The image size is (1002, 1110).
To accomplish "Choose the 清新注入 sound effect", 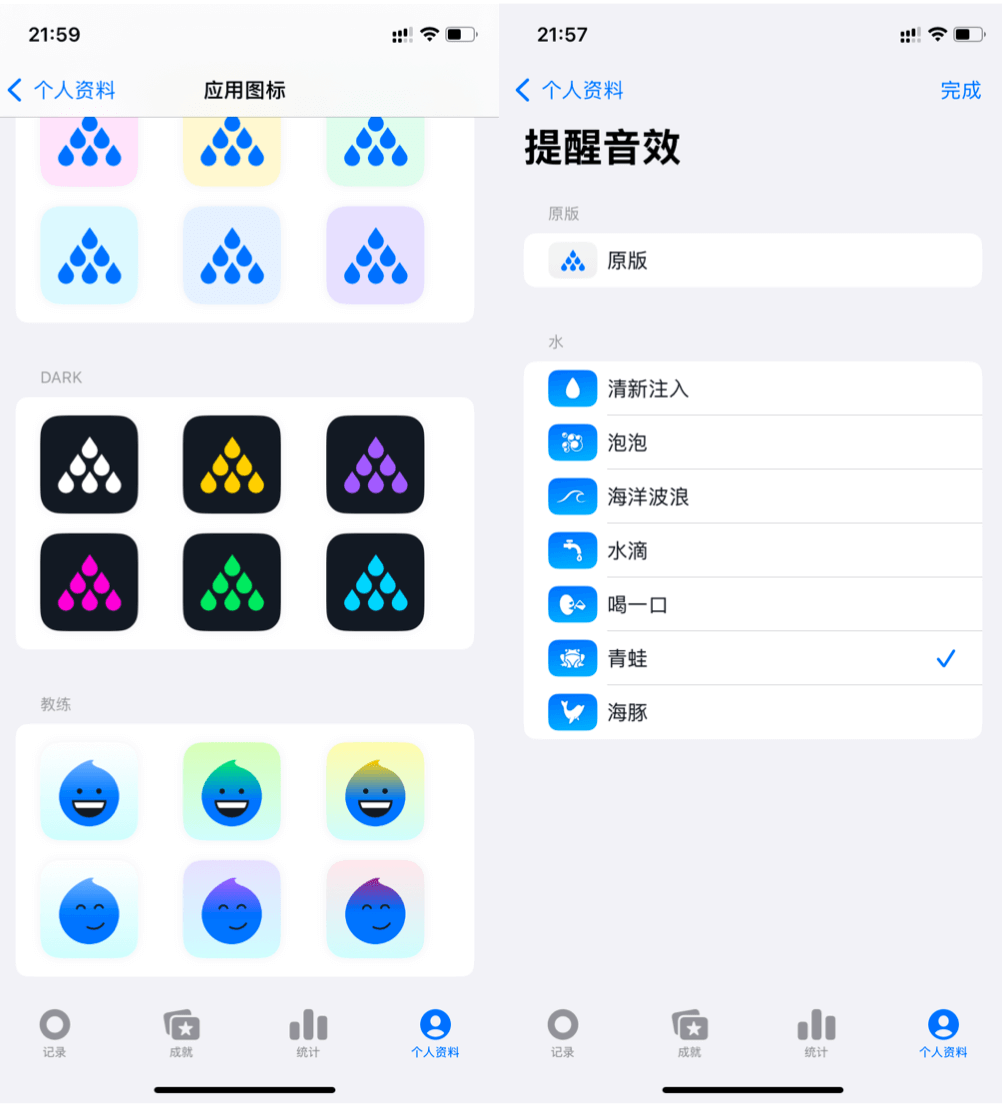I will tap(752, 389).
